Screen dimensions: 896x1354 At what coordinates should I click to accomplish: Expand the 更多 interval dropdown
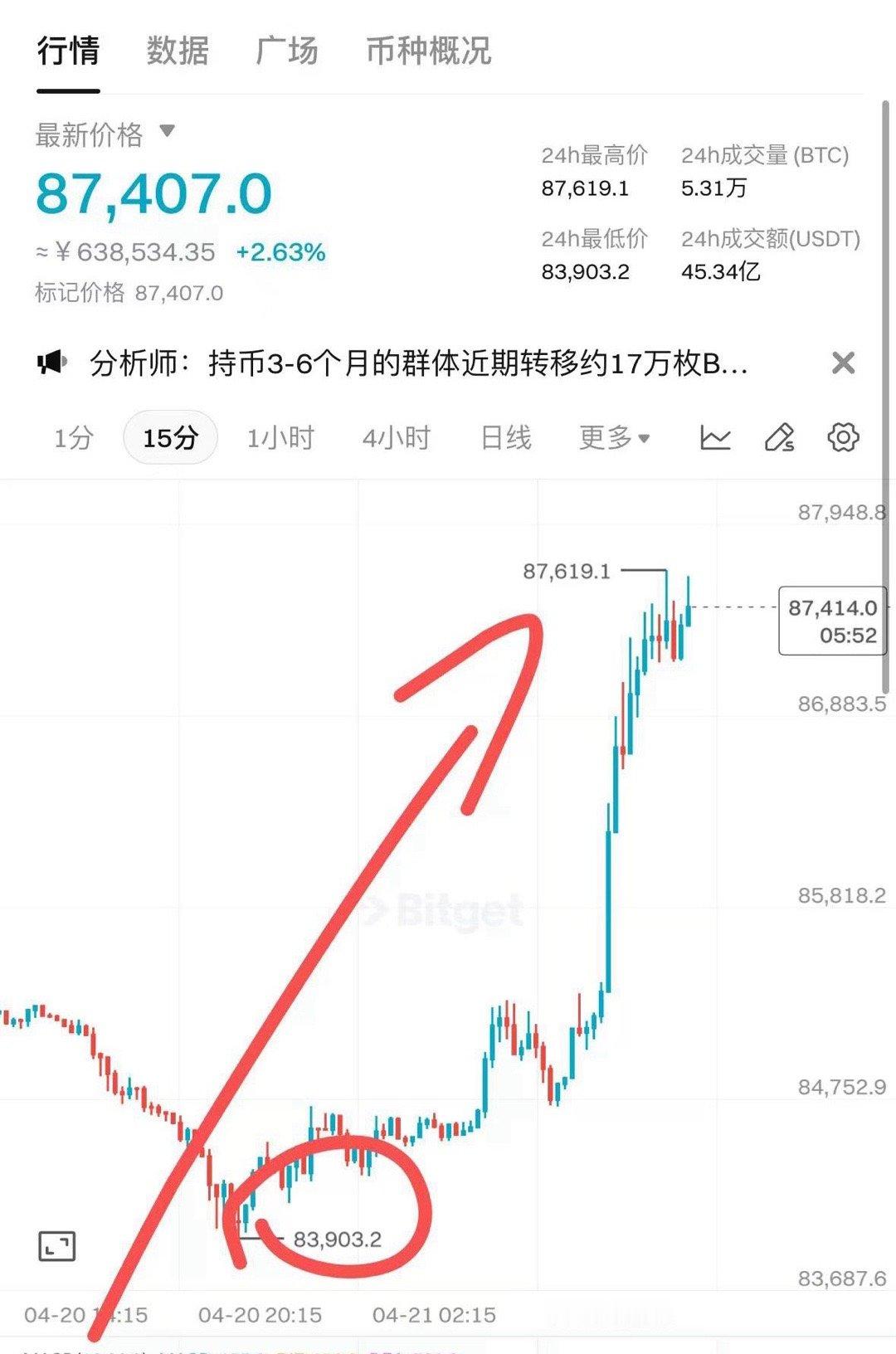[614, 437]
